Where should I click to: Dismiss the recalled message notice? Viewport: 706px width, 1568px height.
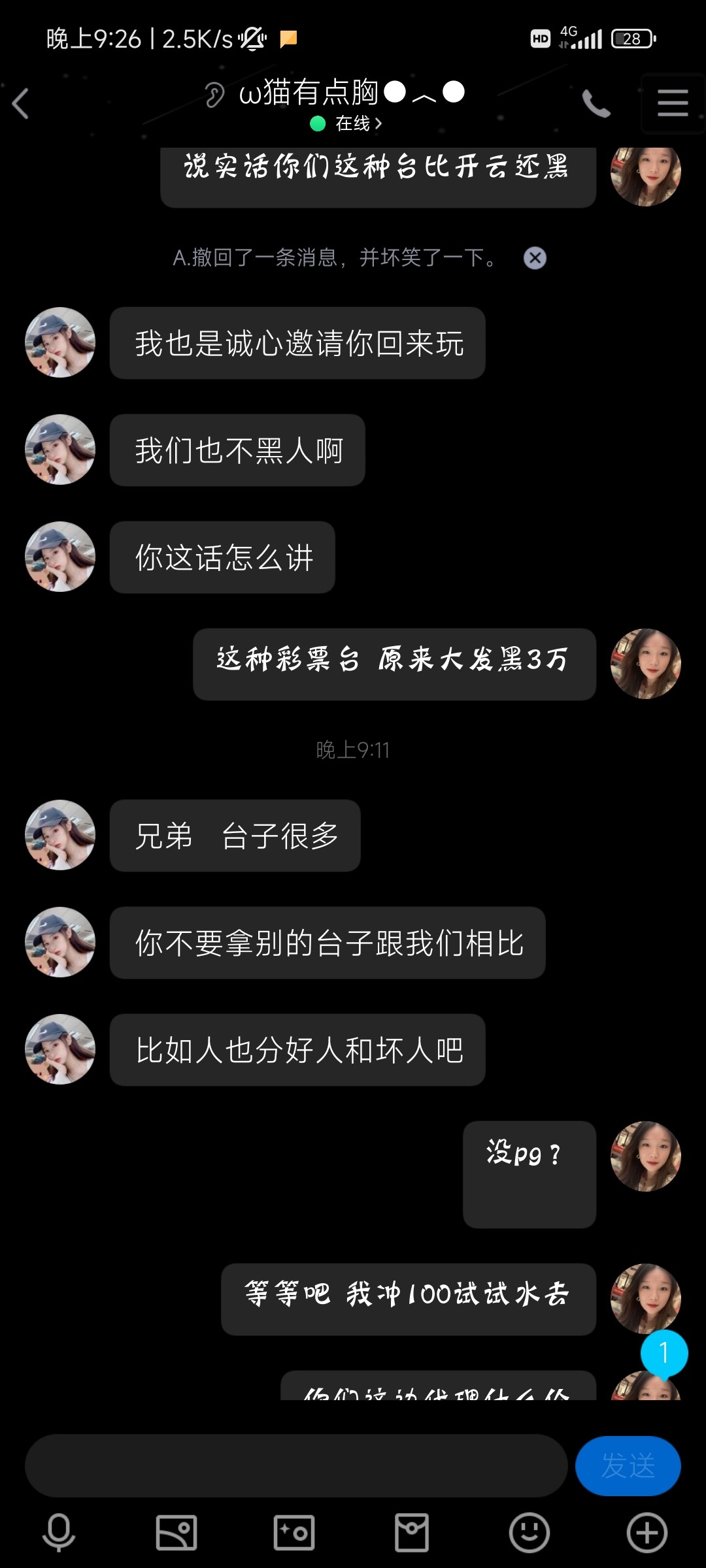pos(535,258)
